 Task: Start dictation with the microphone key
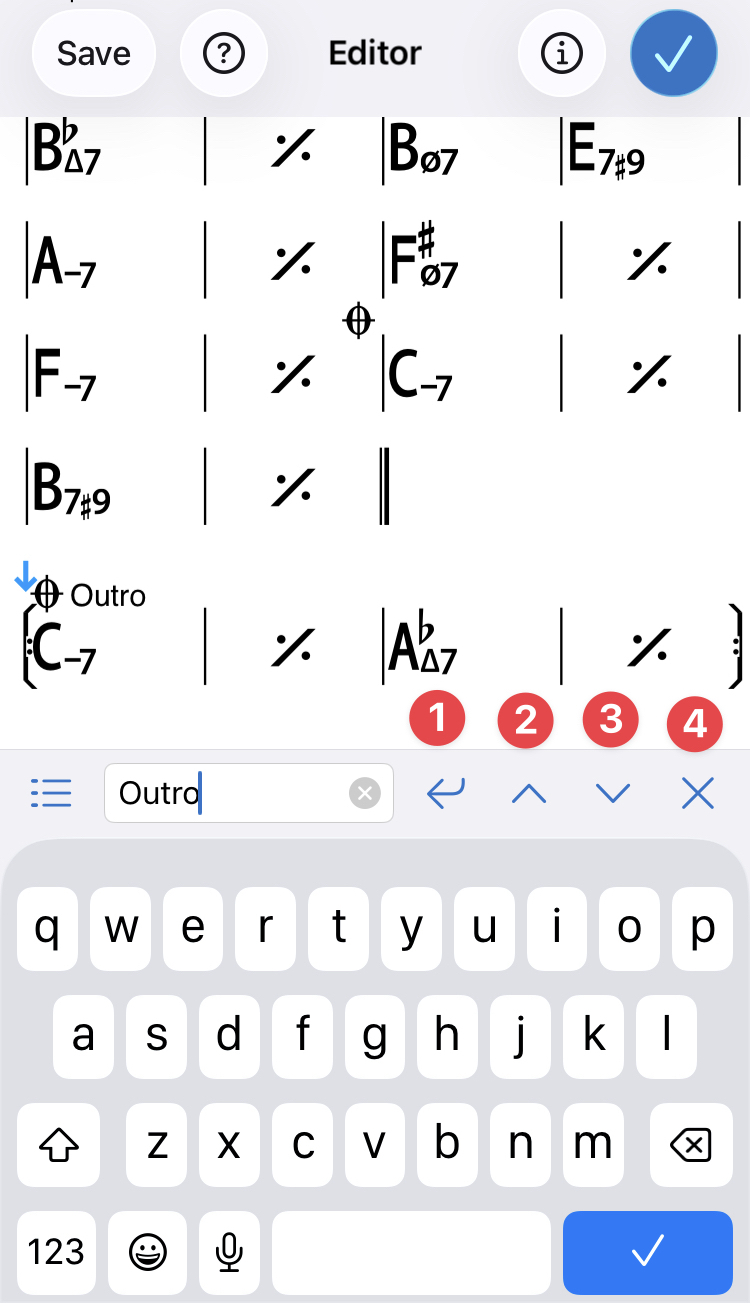pyautogui.click(x=231, y=1252)
